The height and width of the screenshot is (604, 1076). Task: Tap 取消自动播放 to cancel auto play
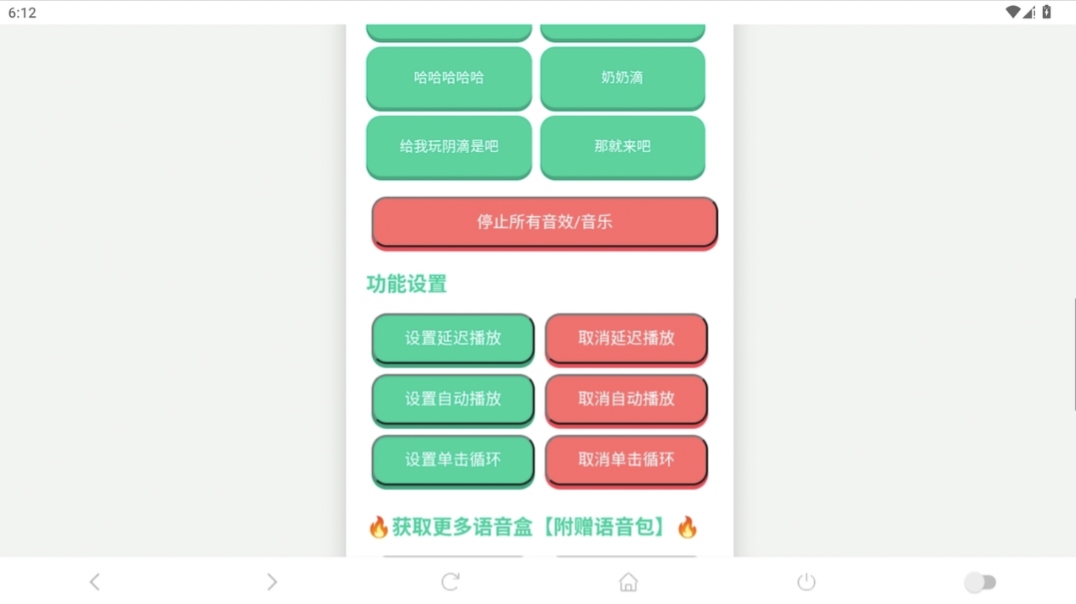[626, 399]
